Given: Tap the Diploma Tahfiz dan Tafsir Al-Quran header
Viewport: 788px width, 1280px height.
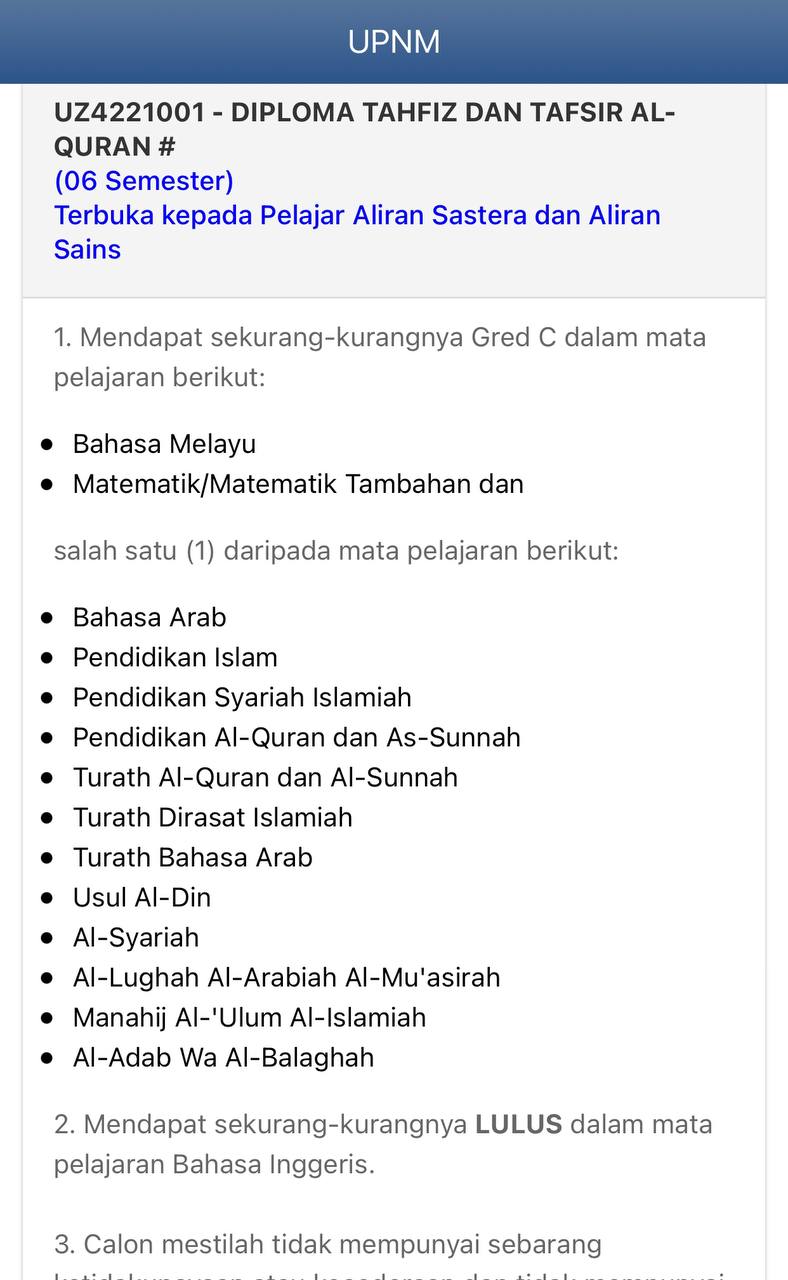Looking at the screenshot, I should point(365,129).
